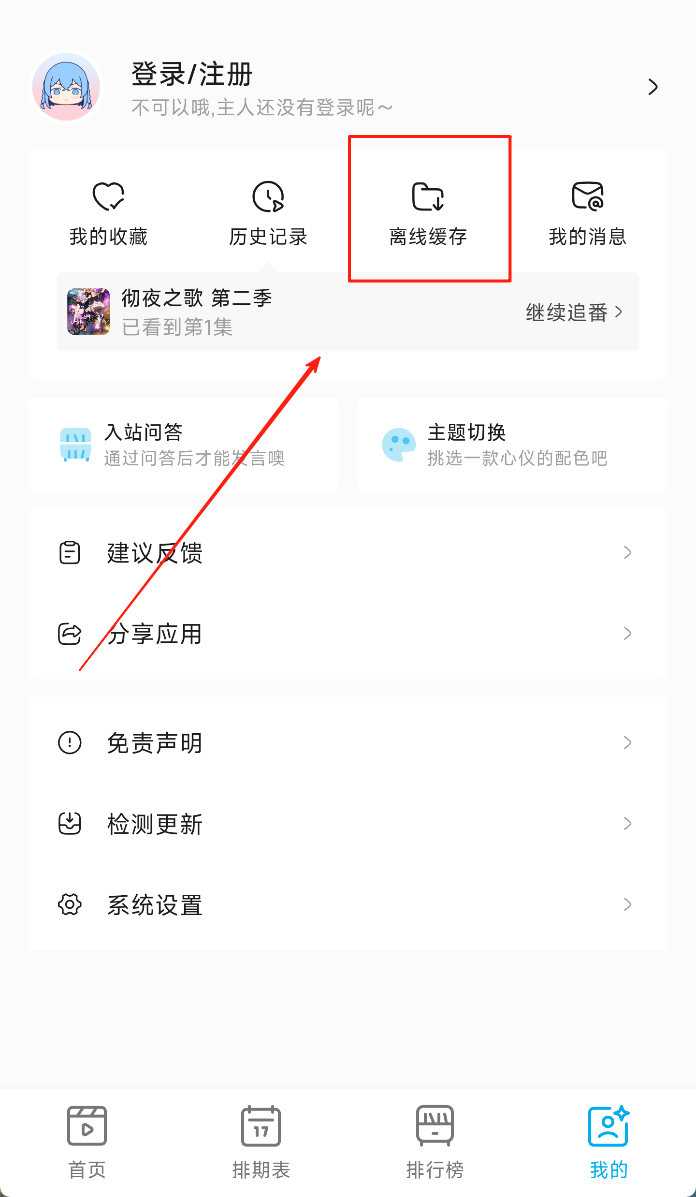Open the 入站问答 card
The image size is (696, 1197).
[x=183, y=445]
